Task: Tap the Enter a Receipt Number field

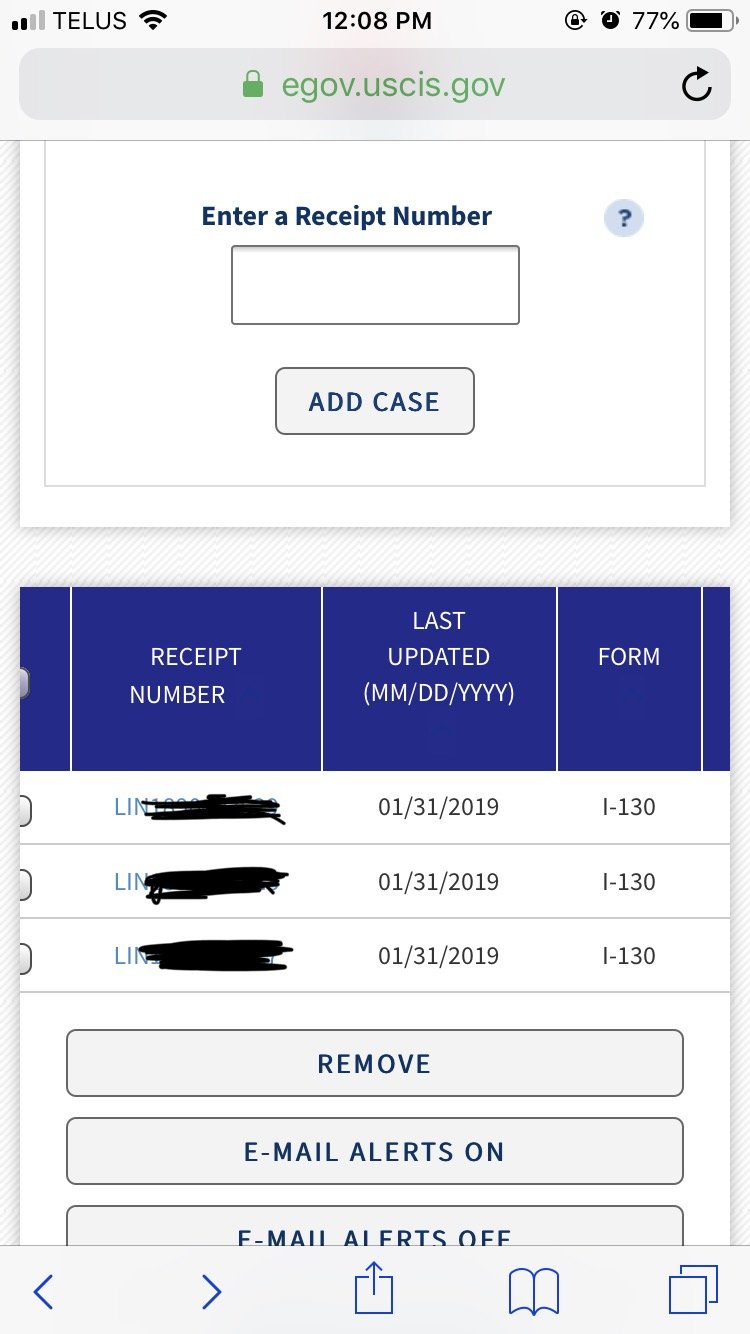Action: (375, 285)
